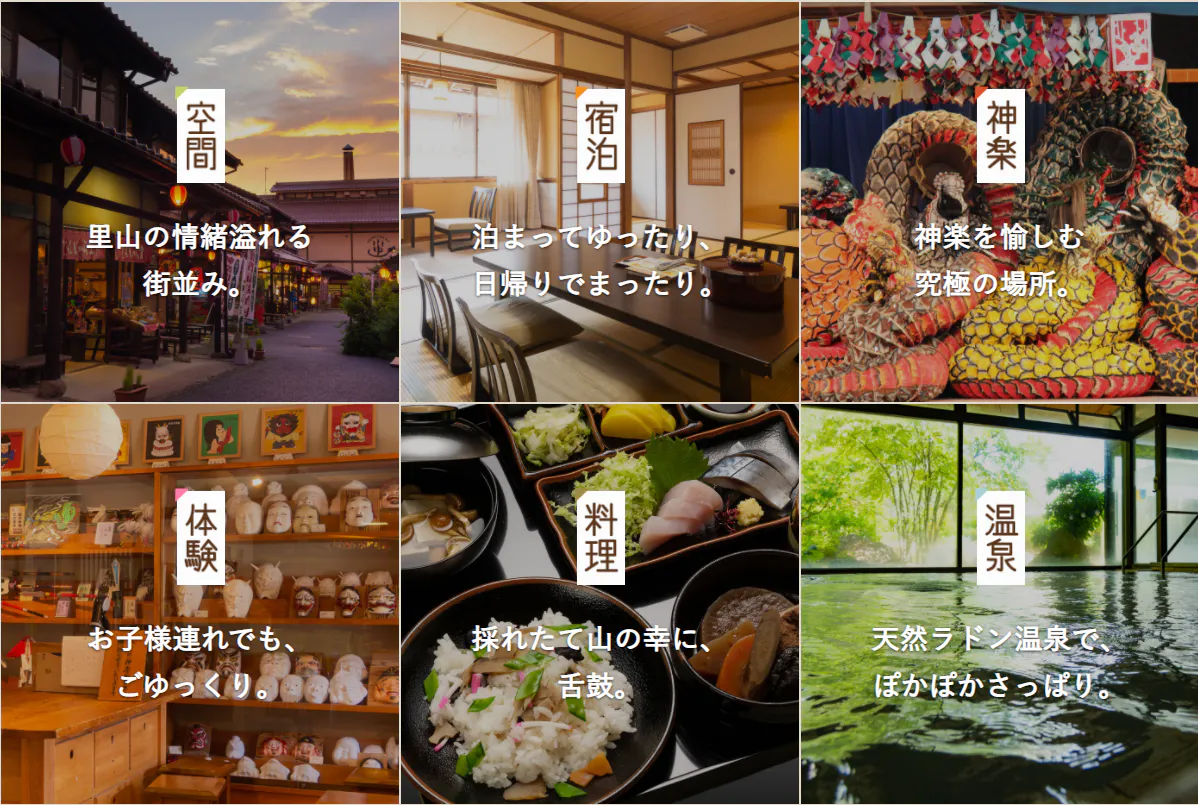The image size is (1198, 805).
Task: Open the 体験 experience tile
Action: 200,604
